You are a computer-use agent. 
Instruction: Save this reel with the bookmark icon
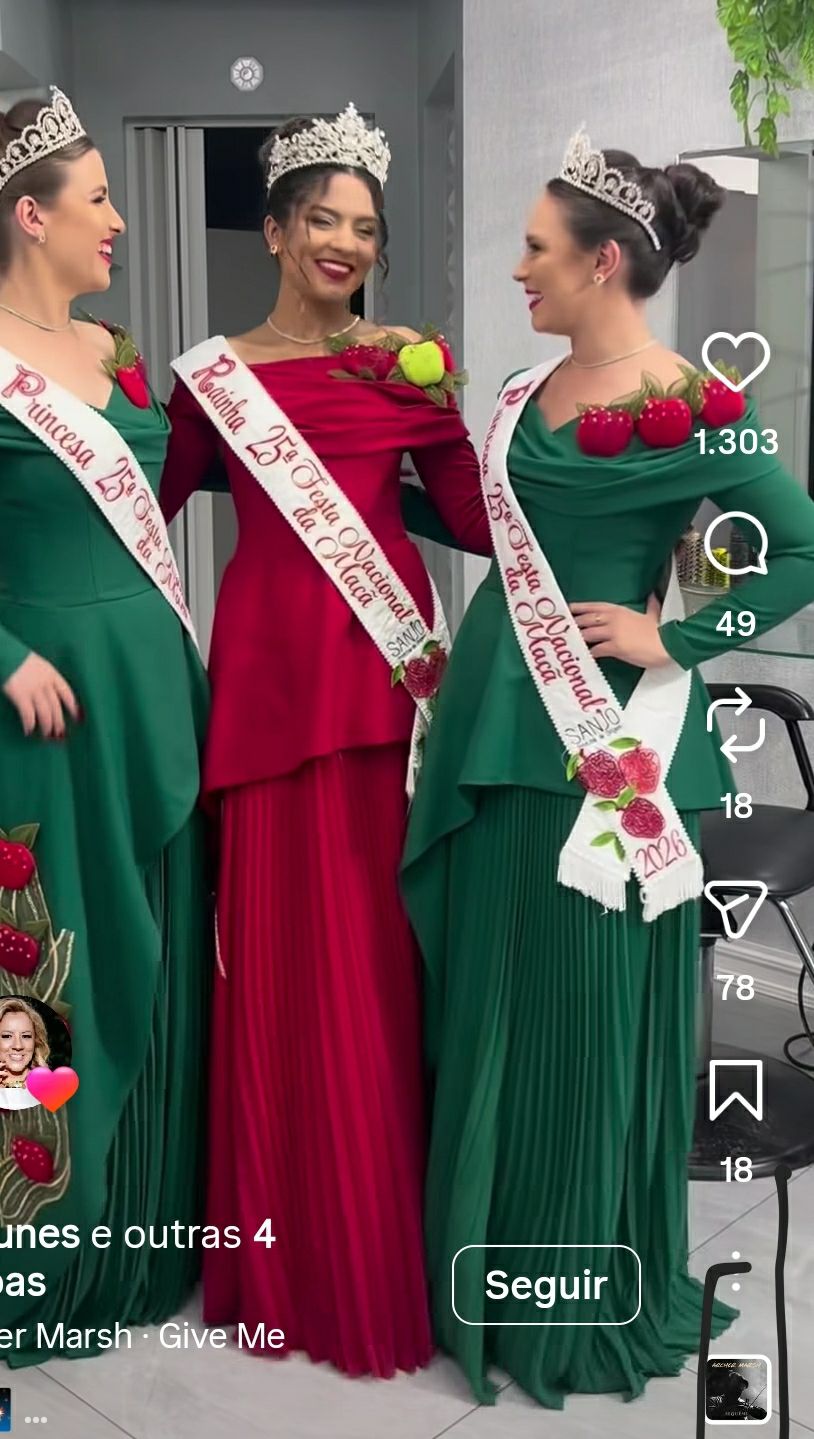(736, 1090)
